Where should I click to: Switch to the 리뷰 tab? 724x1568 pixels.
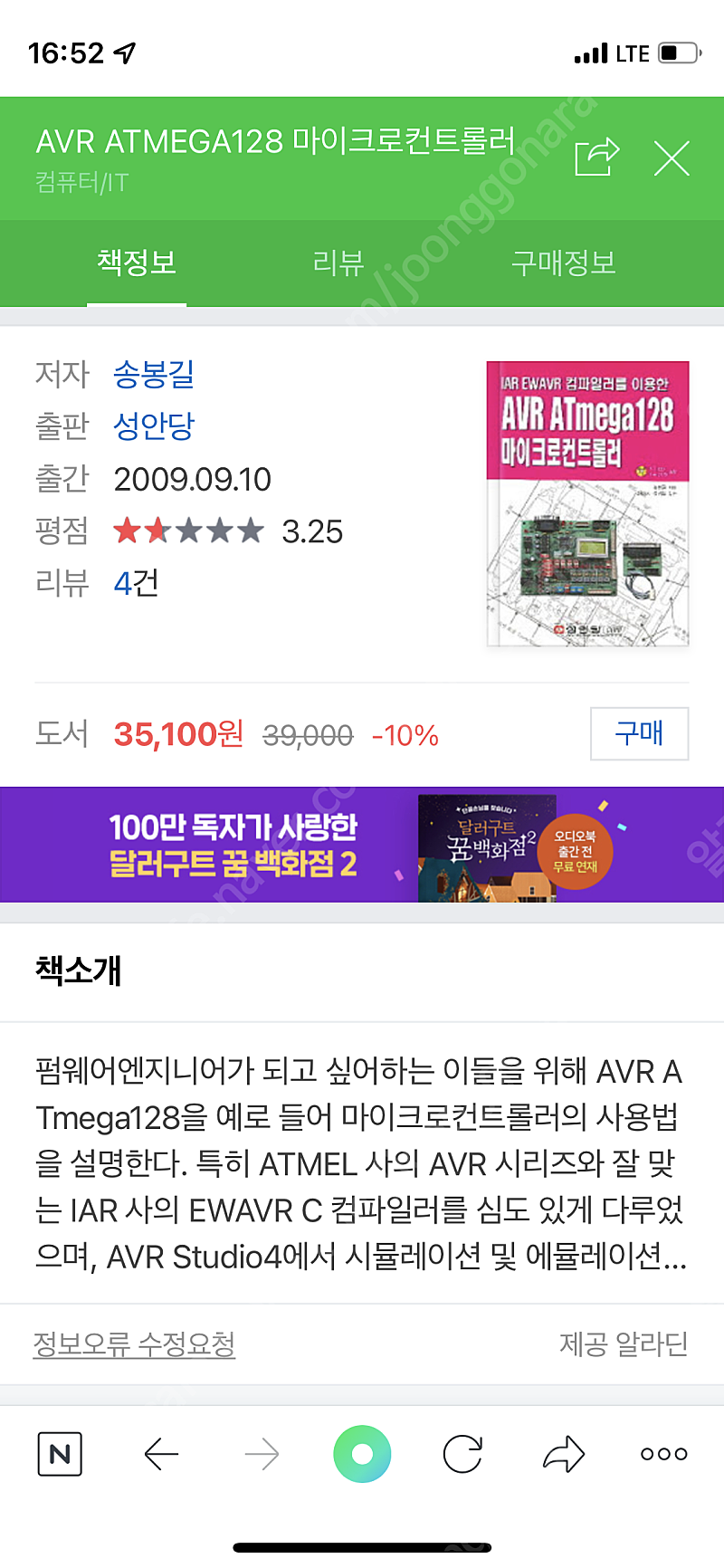[338, 263]
